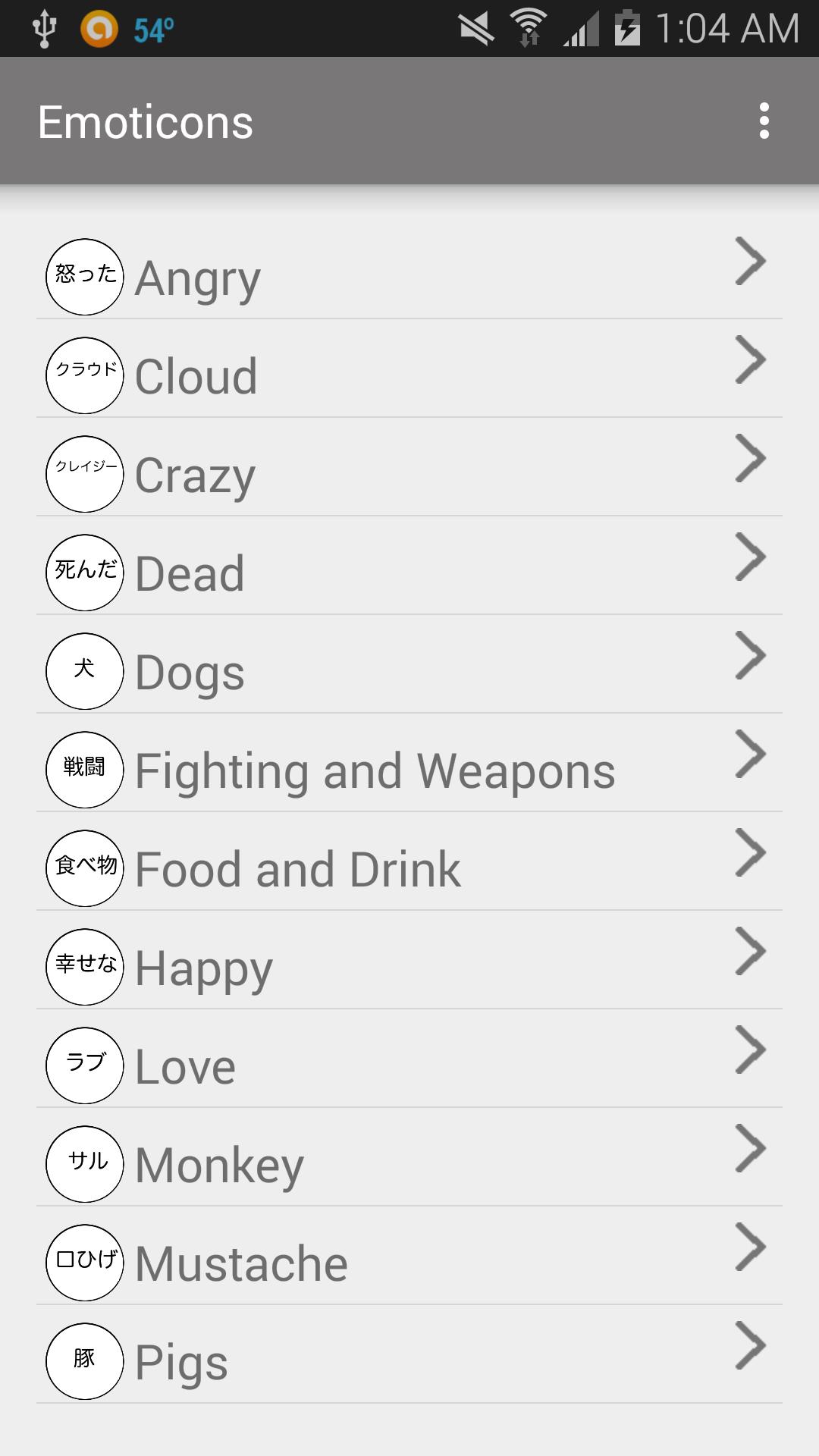Click the Dead (死んだ) circular icon
This screenshot has height=1456, width=819.
pyautogui.click(x=84, y=573)
